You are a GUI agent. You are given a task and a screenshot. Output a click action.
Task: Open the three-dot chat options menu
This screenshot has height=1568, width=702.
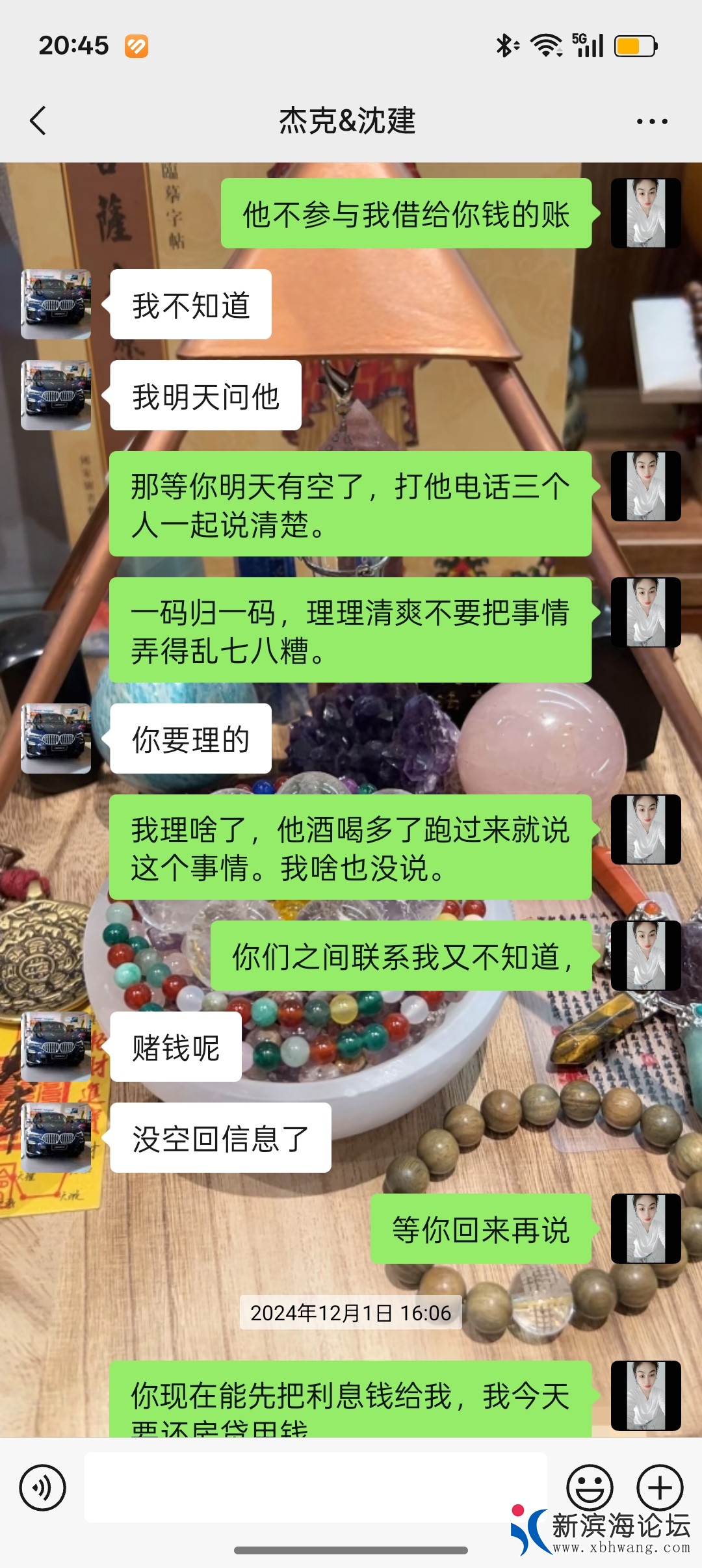651,122
